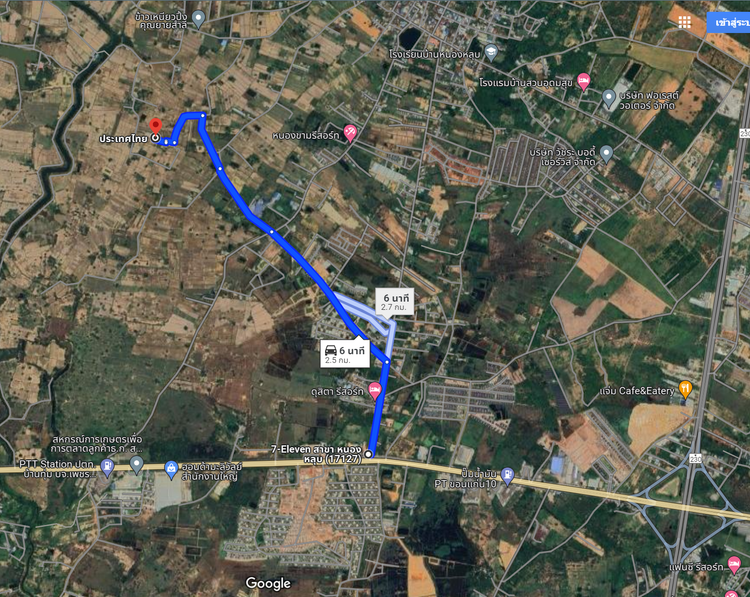This screenshot has width=750, height=597.
Task: Select the 6 นาที 2.5 กม. driving route
Action: pyautogui.click(x=344, y=352)
